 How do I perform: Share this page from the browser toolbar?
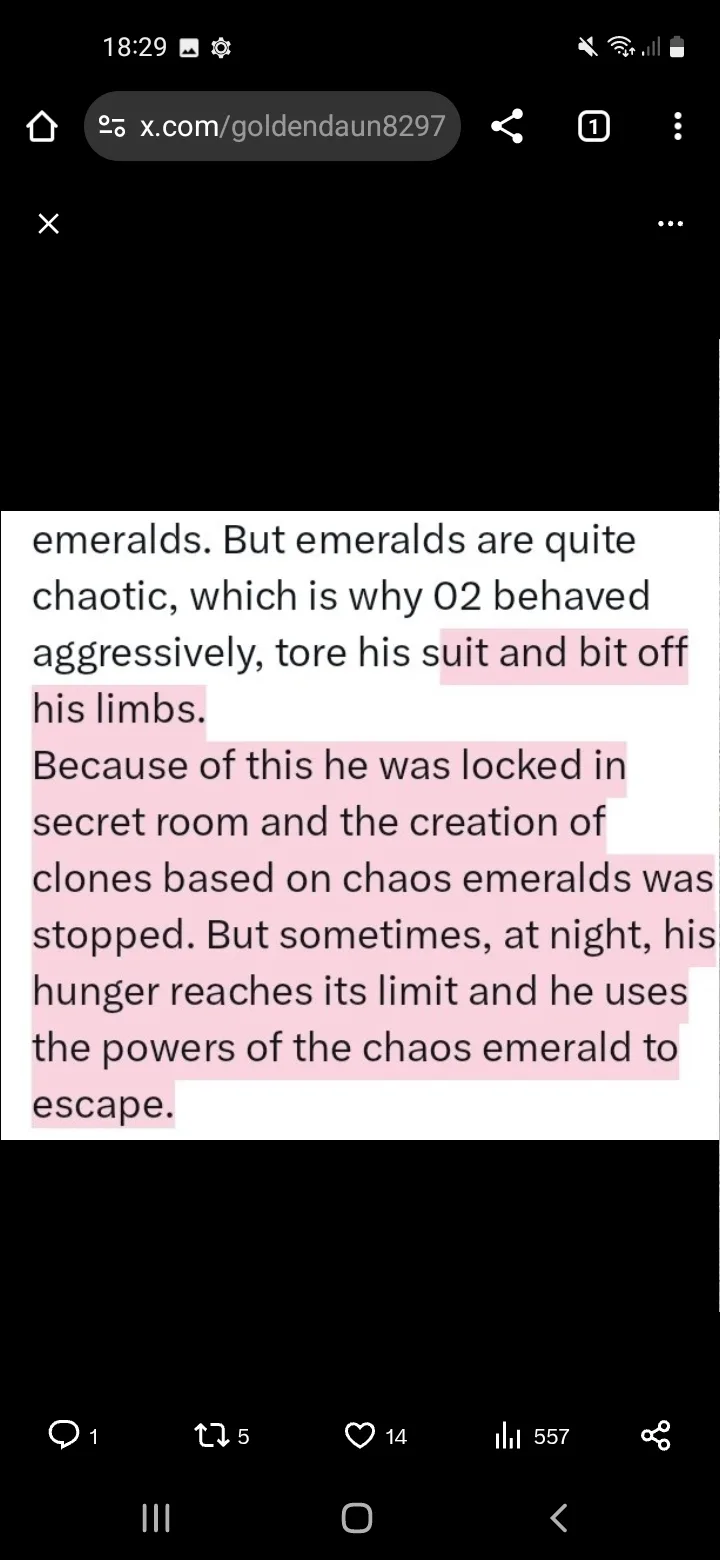[507, 126]
